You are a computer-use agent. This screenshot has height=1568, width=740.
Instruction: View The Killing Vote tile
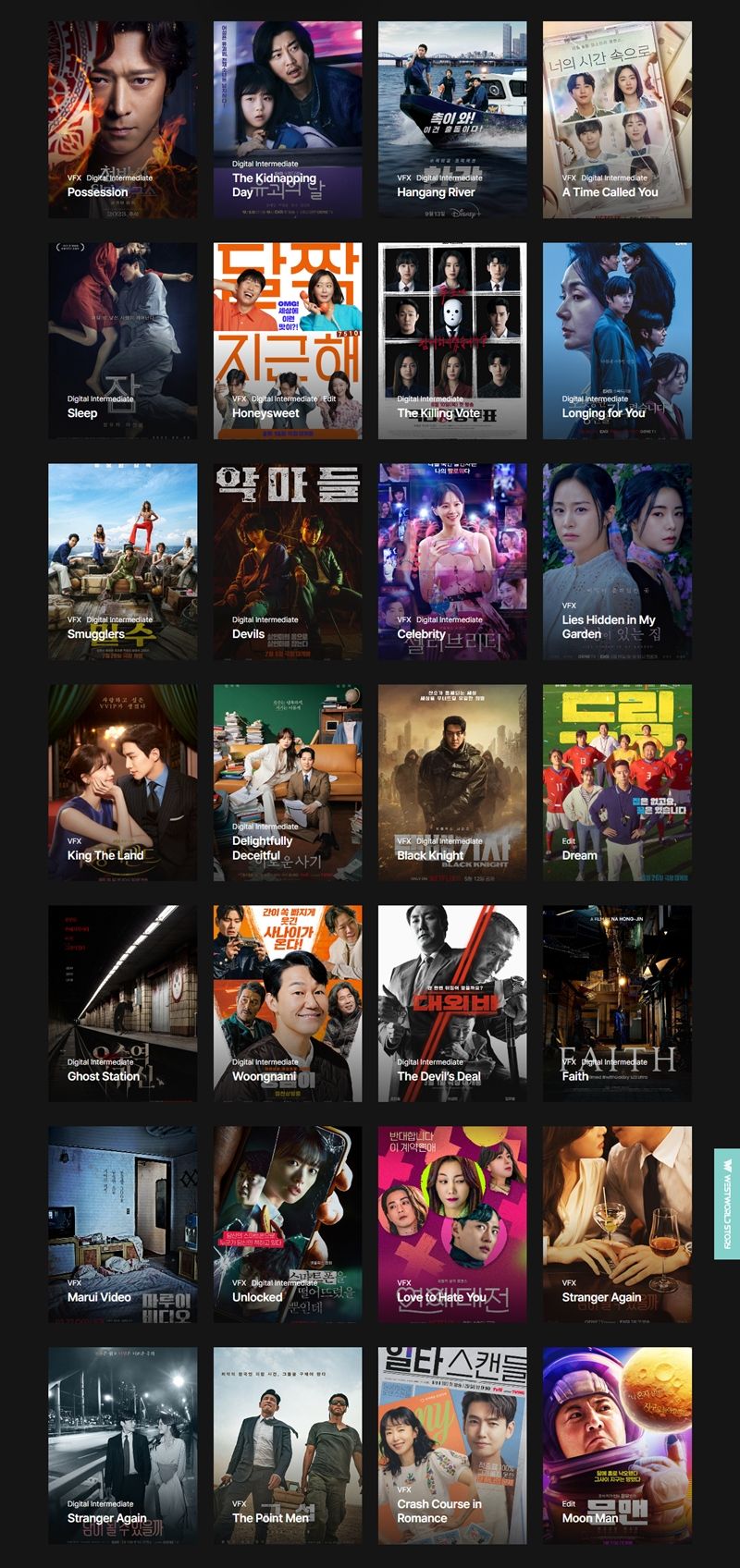pos(452,341)
